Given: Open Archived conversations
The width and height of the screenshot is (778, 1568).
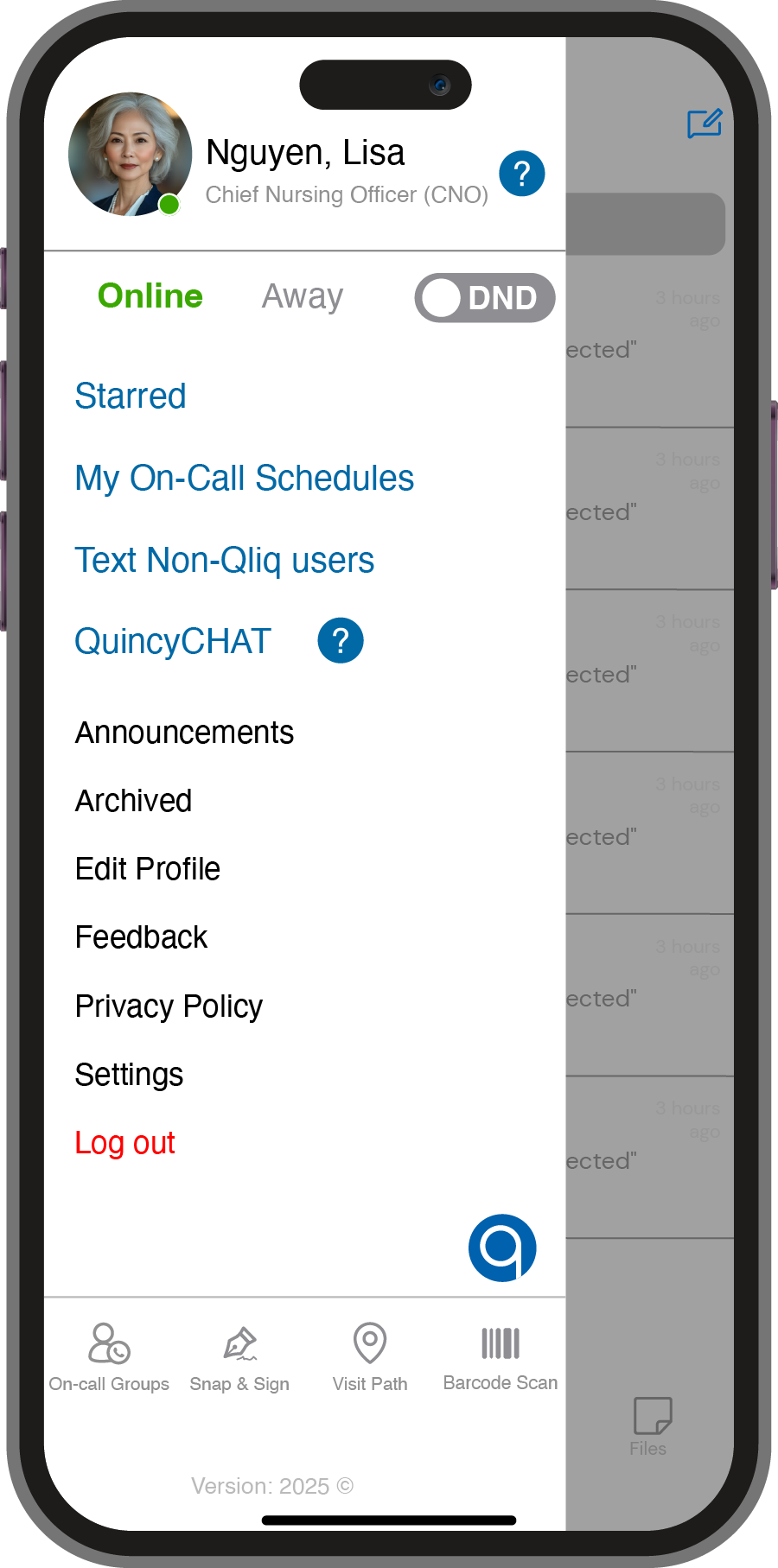Looking at the screenshot, I should (x=134, y=801).
